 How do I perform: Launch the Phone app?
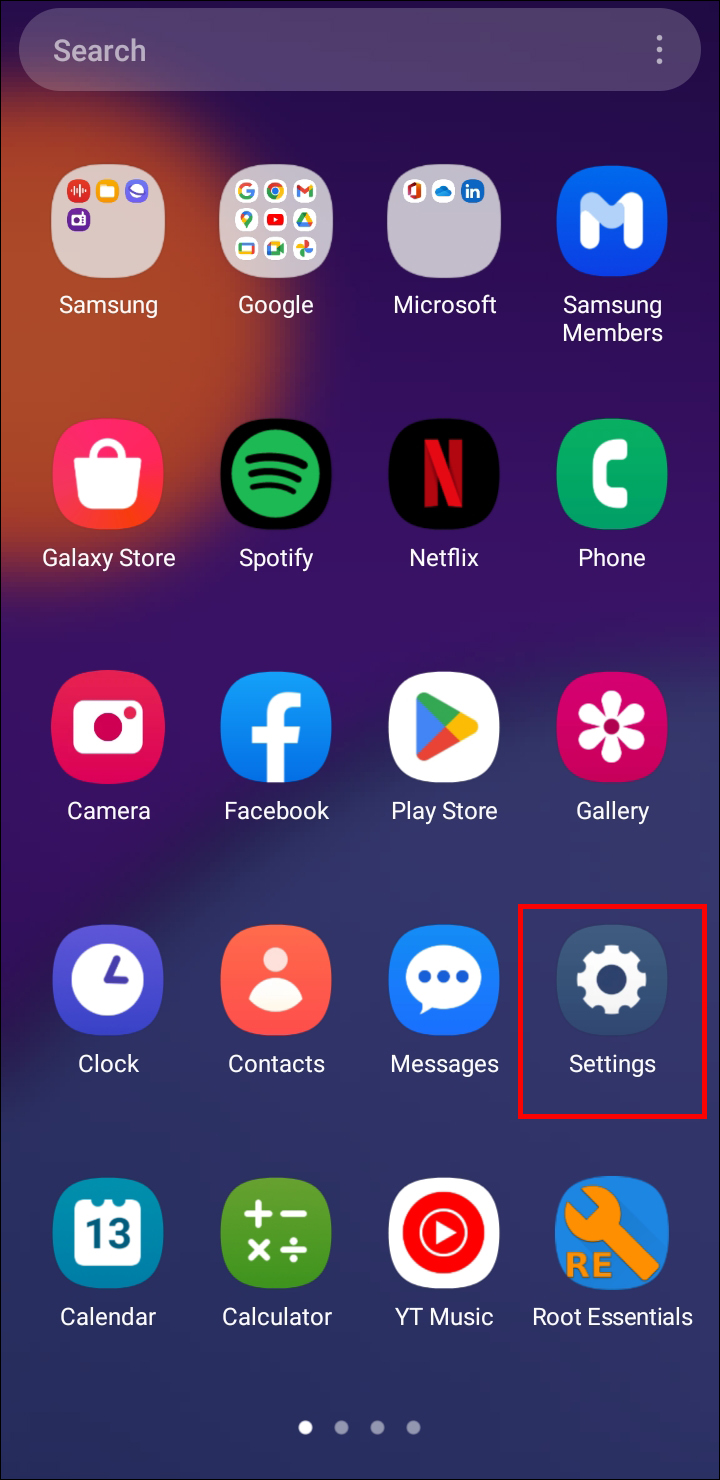pyautogui.click(x=612, y=475)
